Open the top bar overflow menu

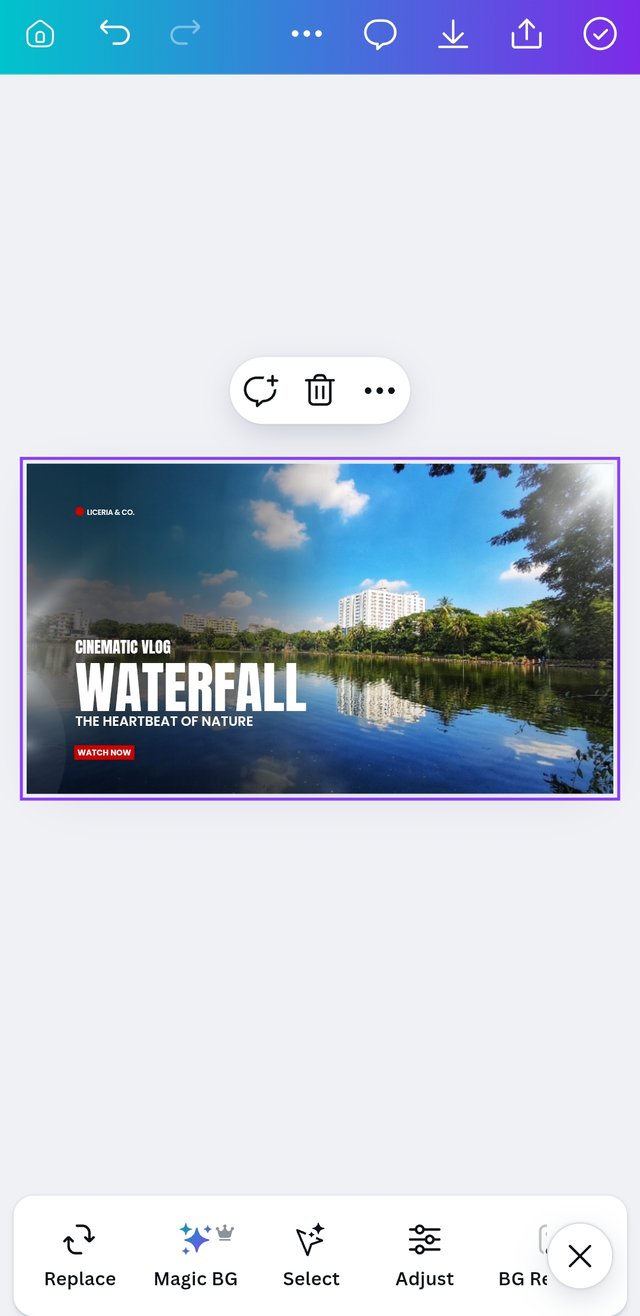306,34
